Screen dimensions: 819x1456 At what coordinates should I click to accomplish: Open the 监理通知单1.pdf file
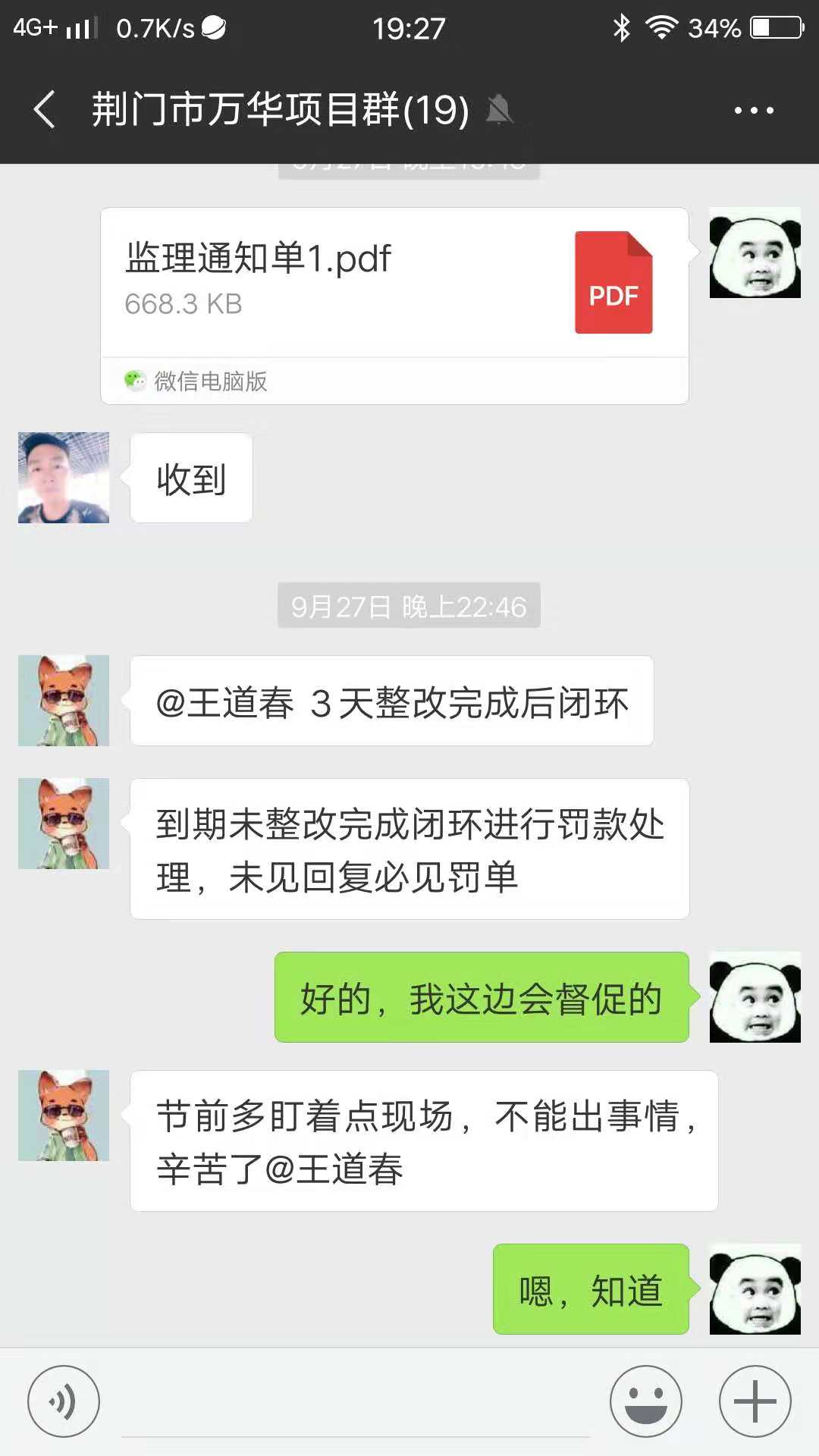pyautogui.click(x=394, y=306)
